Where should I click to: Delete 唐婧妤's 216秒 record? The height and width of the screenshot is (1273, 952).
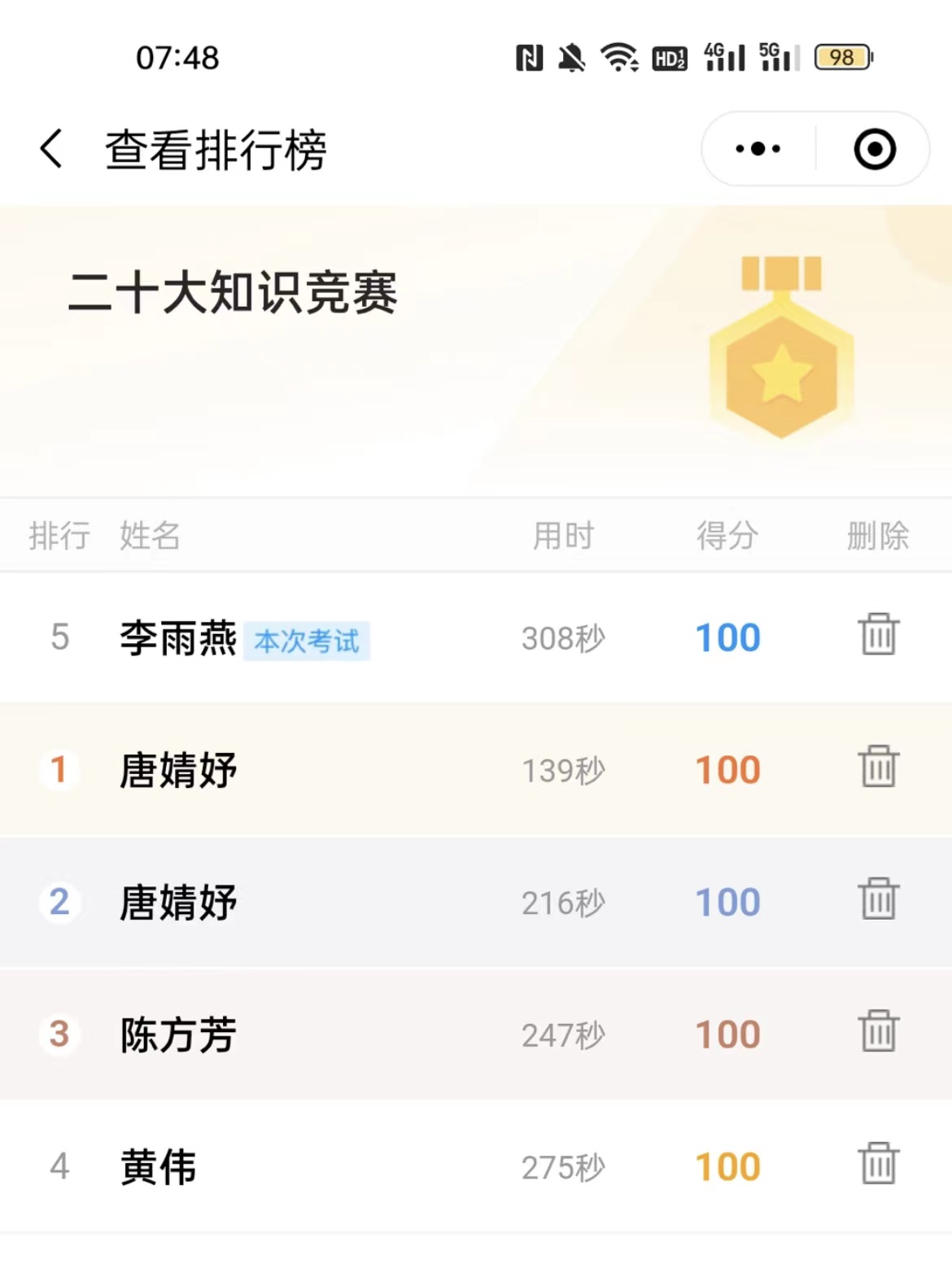click(878, 899)
